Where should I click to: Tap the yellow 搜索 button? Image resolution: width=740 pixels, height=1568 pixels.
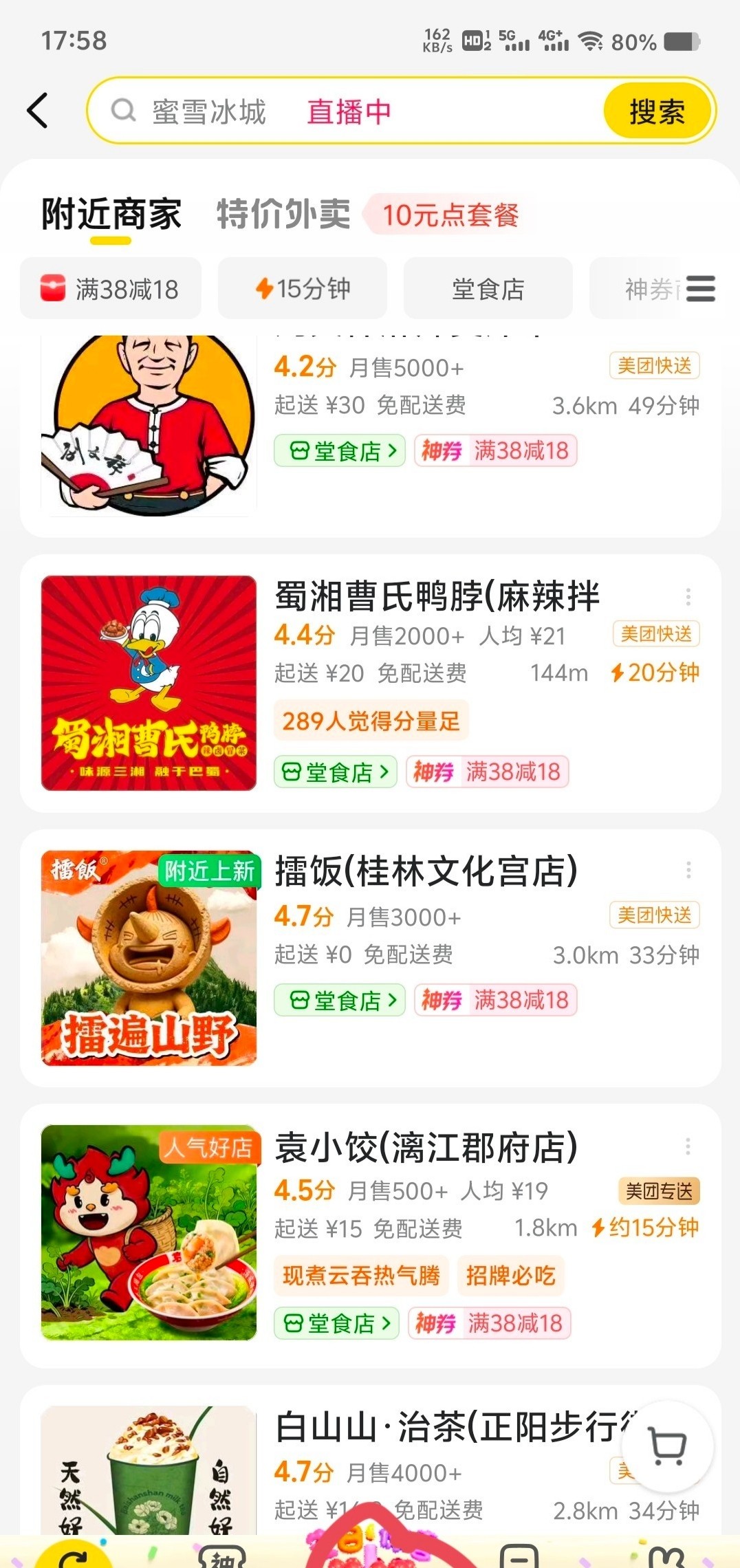tap(657, 111)
